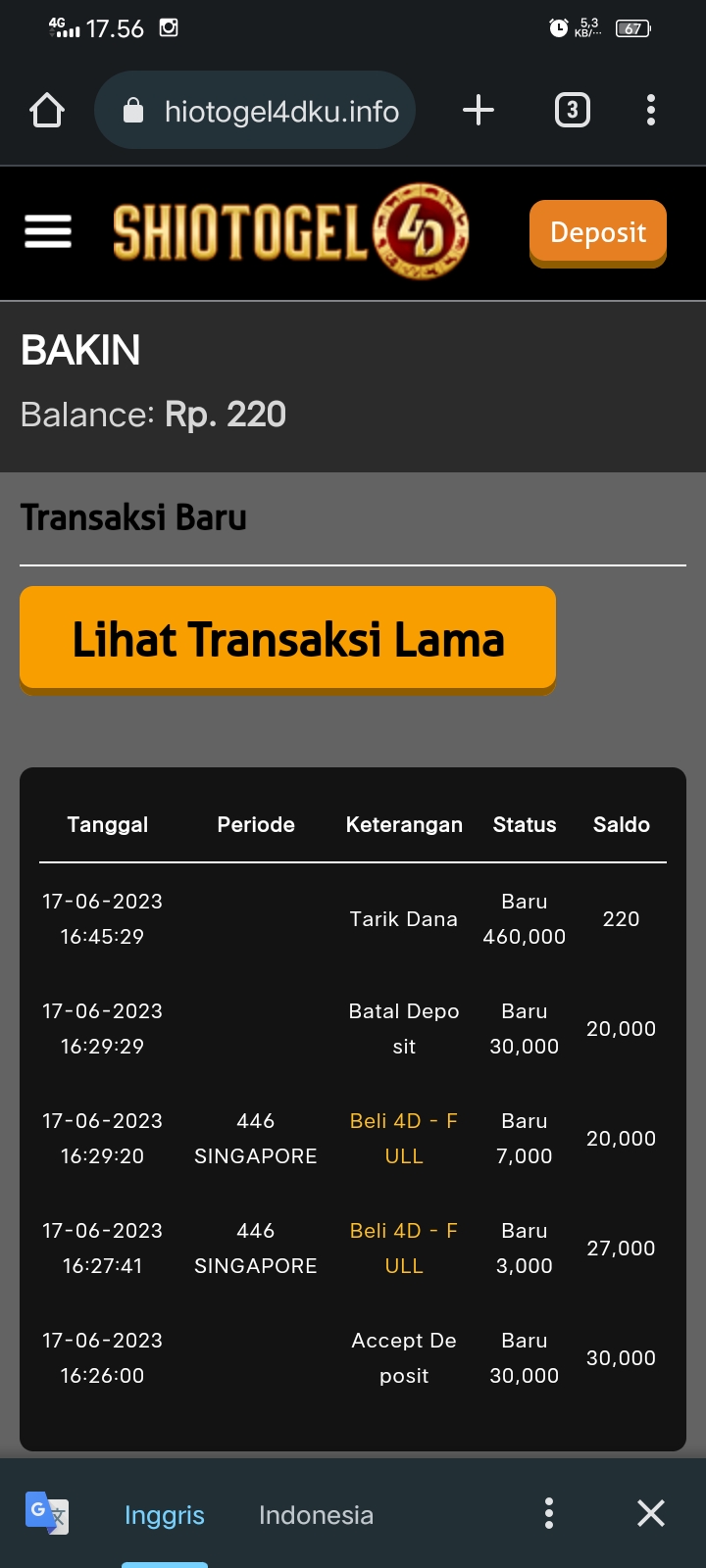Screen dimensions: 706x1568
Task: Open translate bar options menu
Action: point(549,1513)
